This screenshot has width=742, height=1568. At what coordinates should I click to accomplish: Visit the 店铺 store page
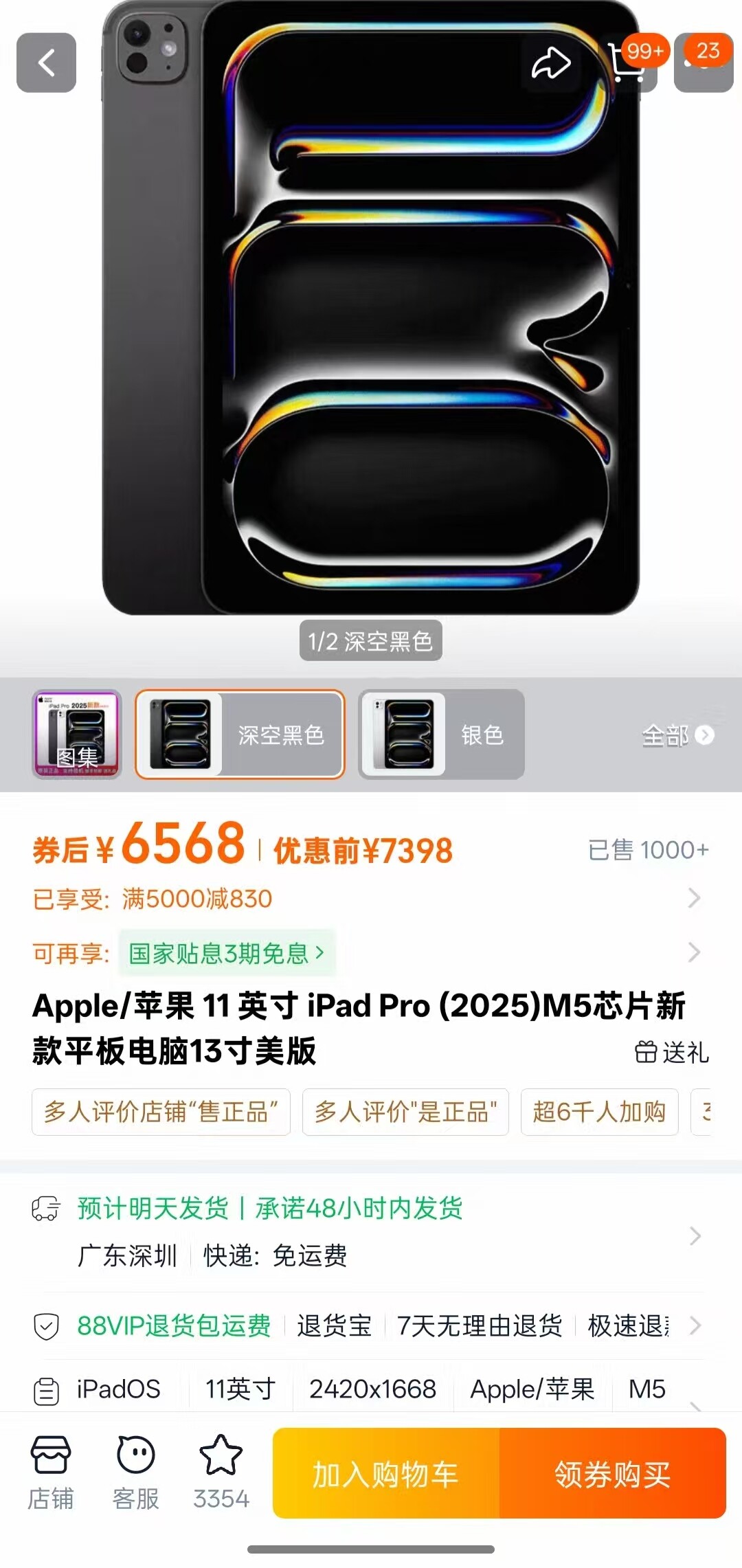tap(50, 1472)
